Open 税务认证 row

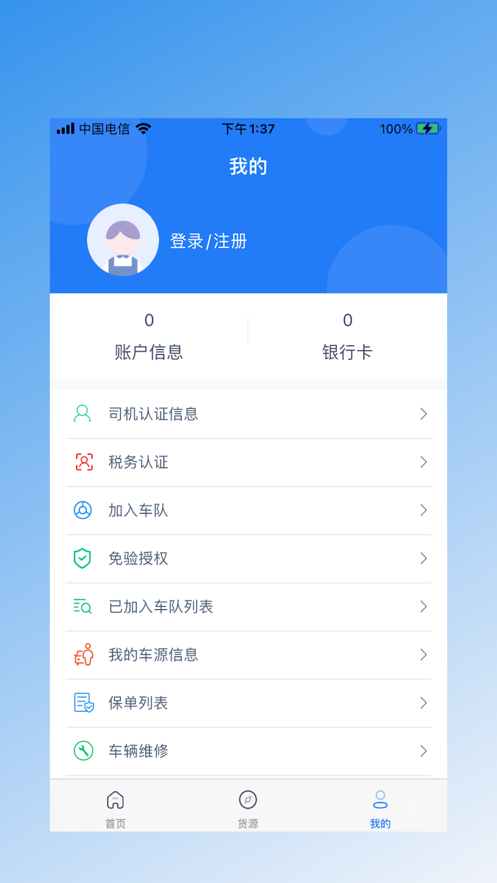pos(248,462)
